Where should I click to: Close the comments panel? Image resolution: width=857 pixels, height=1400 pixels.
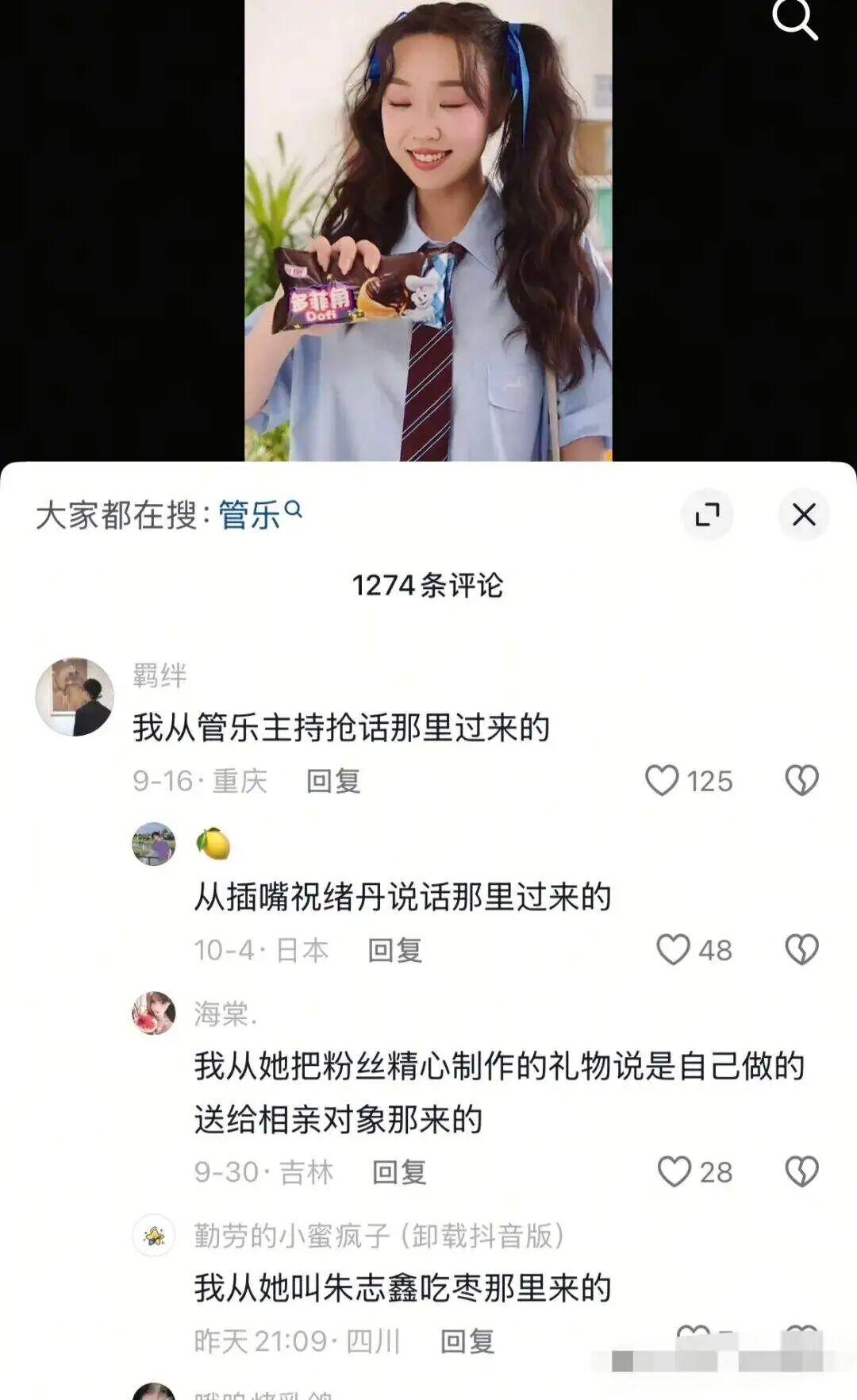(804, 515)
